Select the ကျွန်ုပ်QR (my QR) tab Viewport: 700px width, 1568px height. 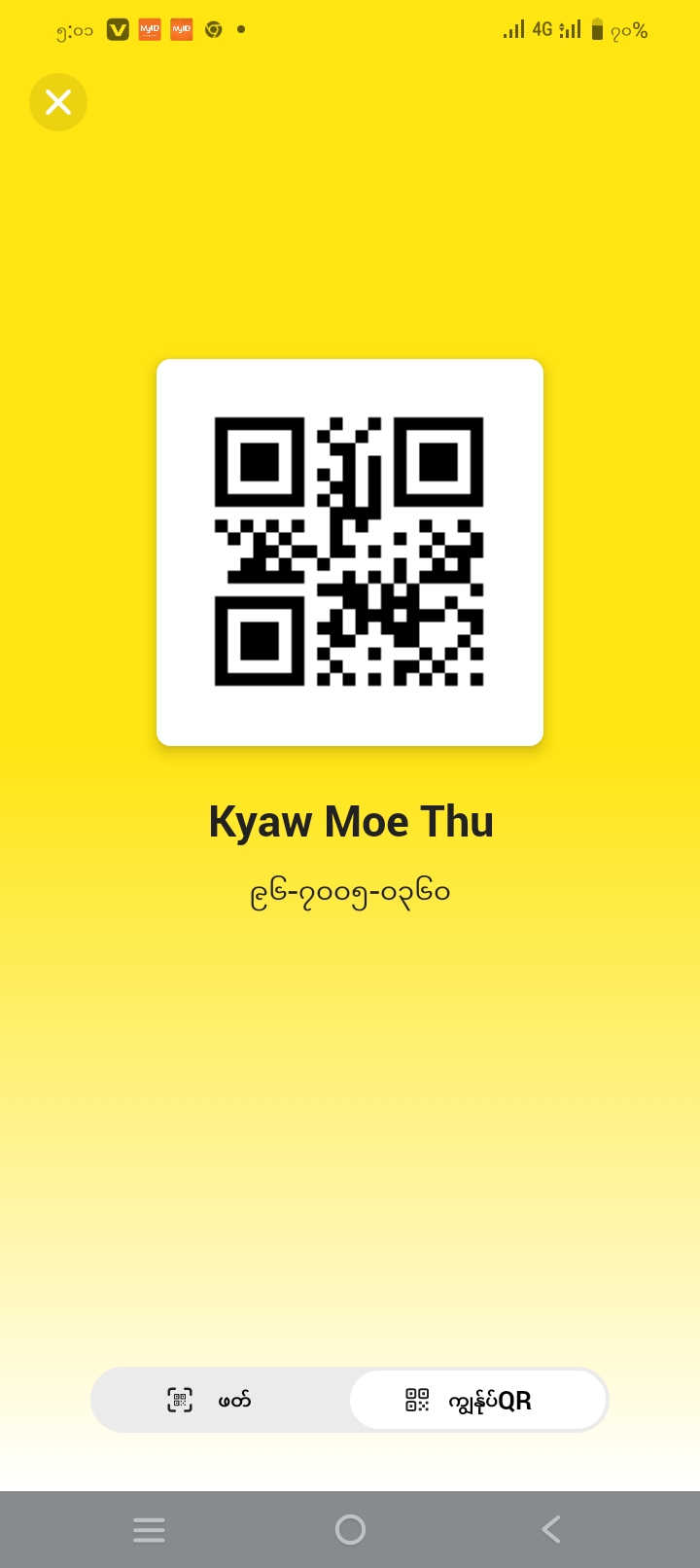coord(478,1400)
